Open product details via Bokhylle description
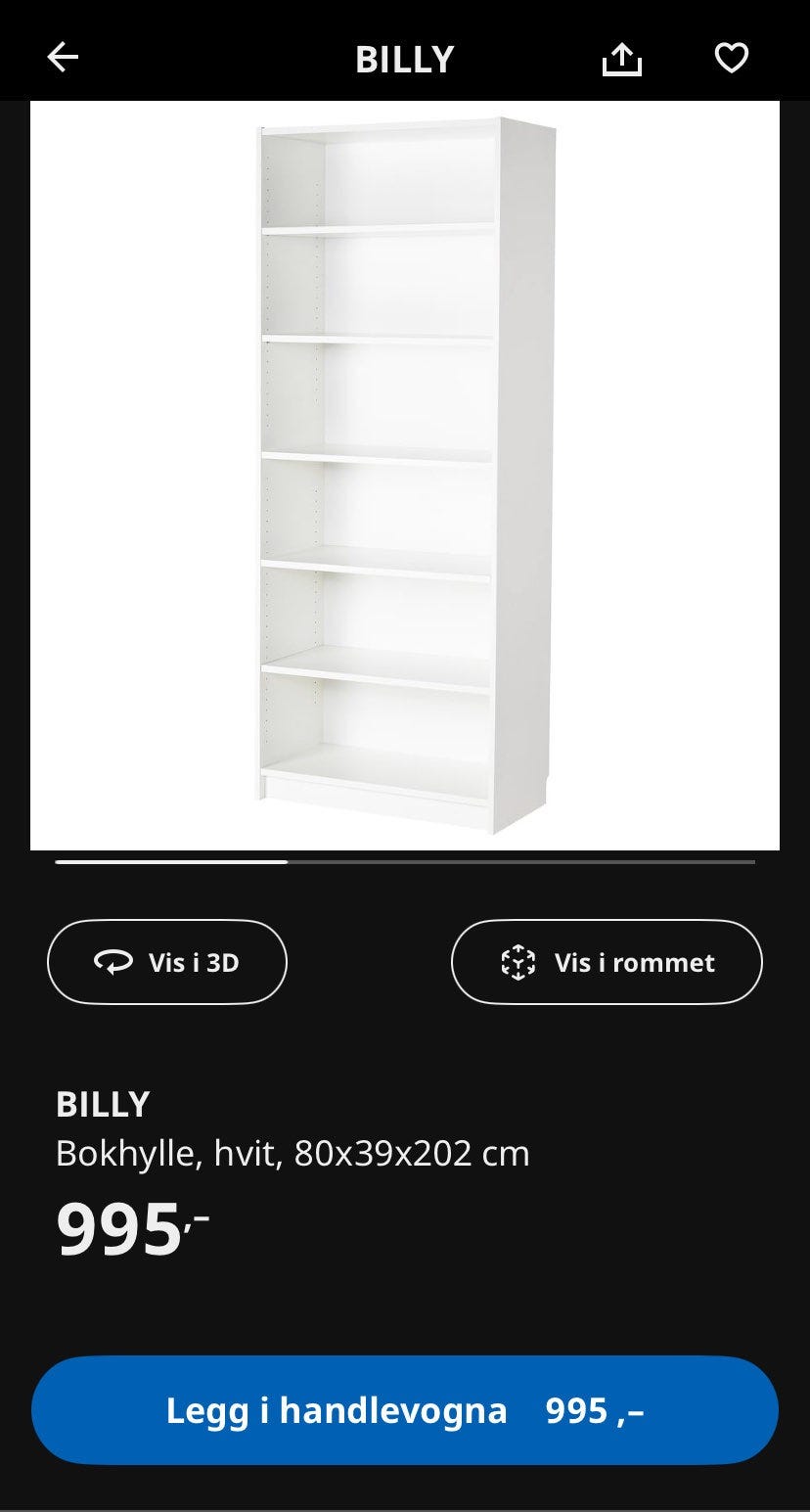 [x=292, y=1152]
